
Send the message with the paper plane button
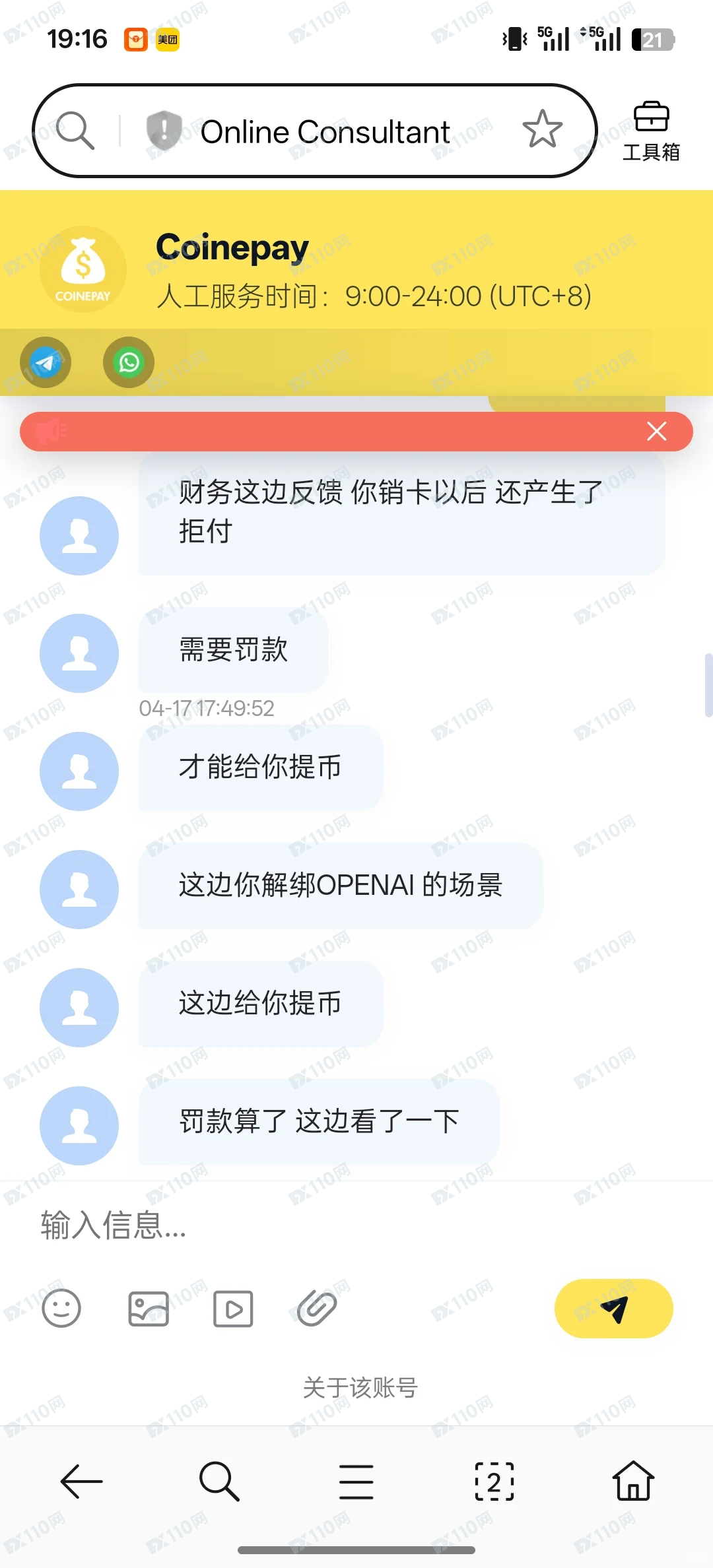click(613, 1309)
